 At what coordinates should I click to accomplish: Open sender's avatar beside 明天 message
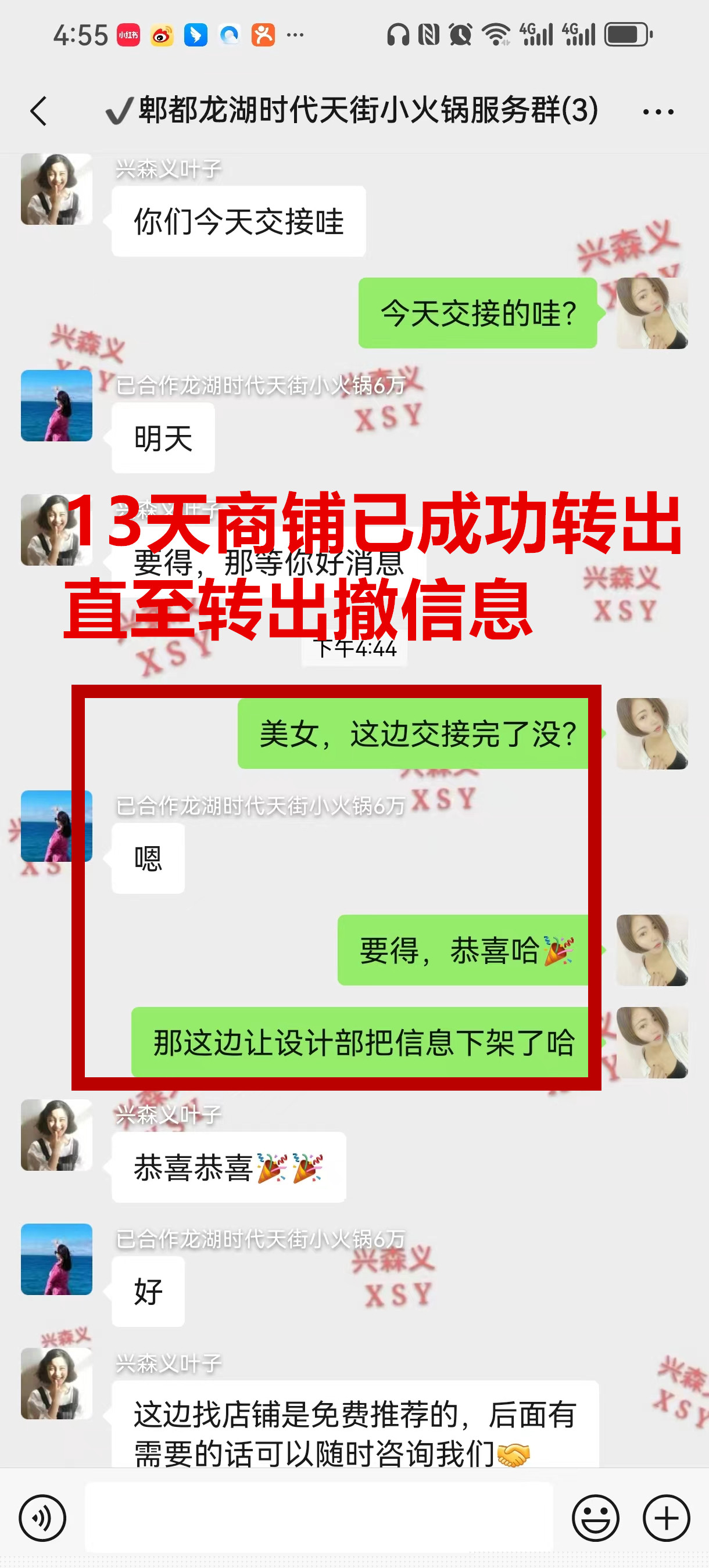tap(56, 405)
